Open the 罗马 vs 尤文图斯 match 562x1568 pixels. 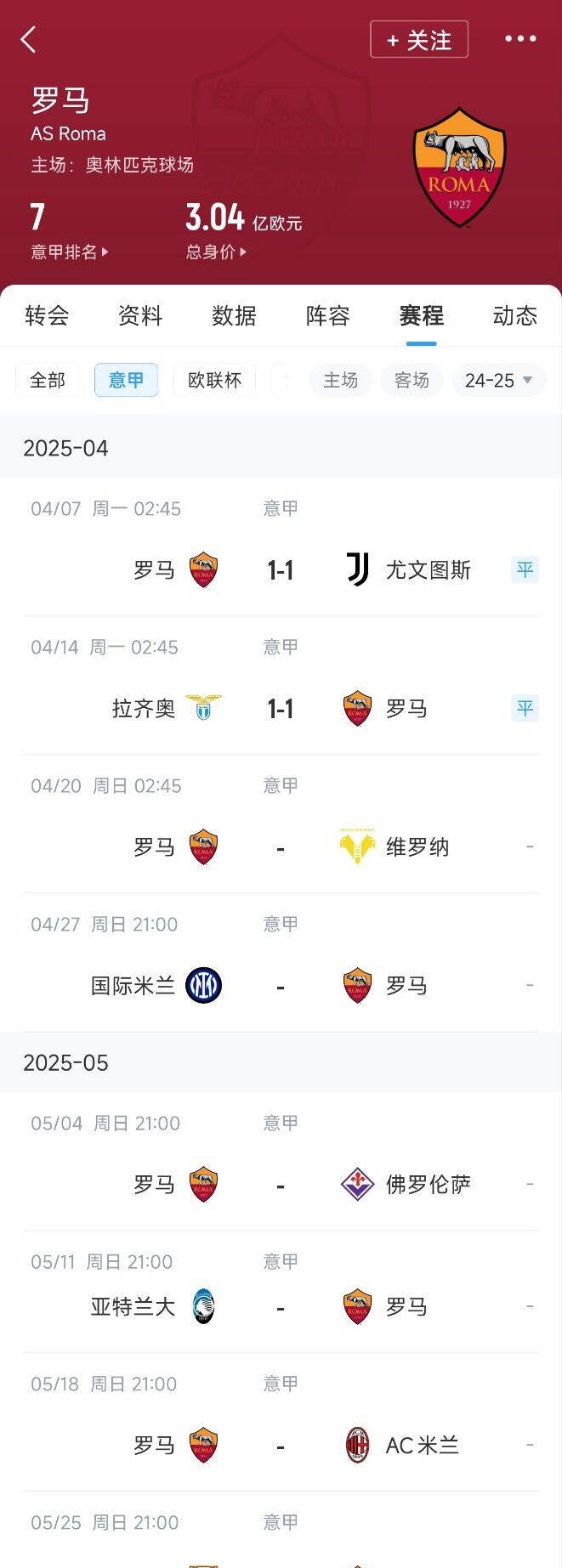point(281,569)
